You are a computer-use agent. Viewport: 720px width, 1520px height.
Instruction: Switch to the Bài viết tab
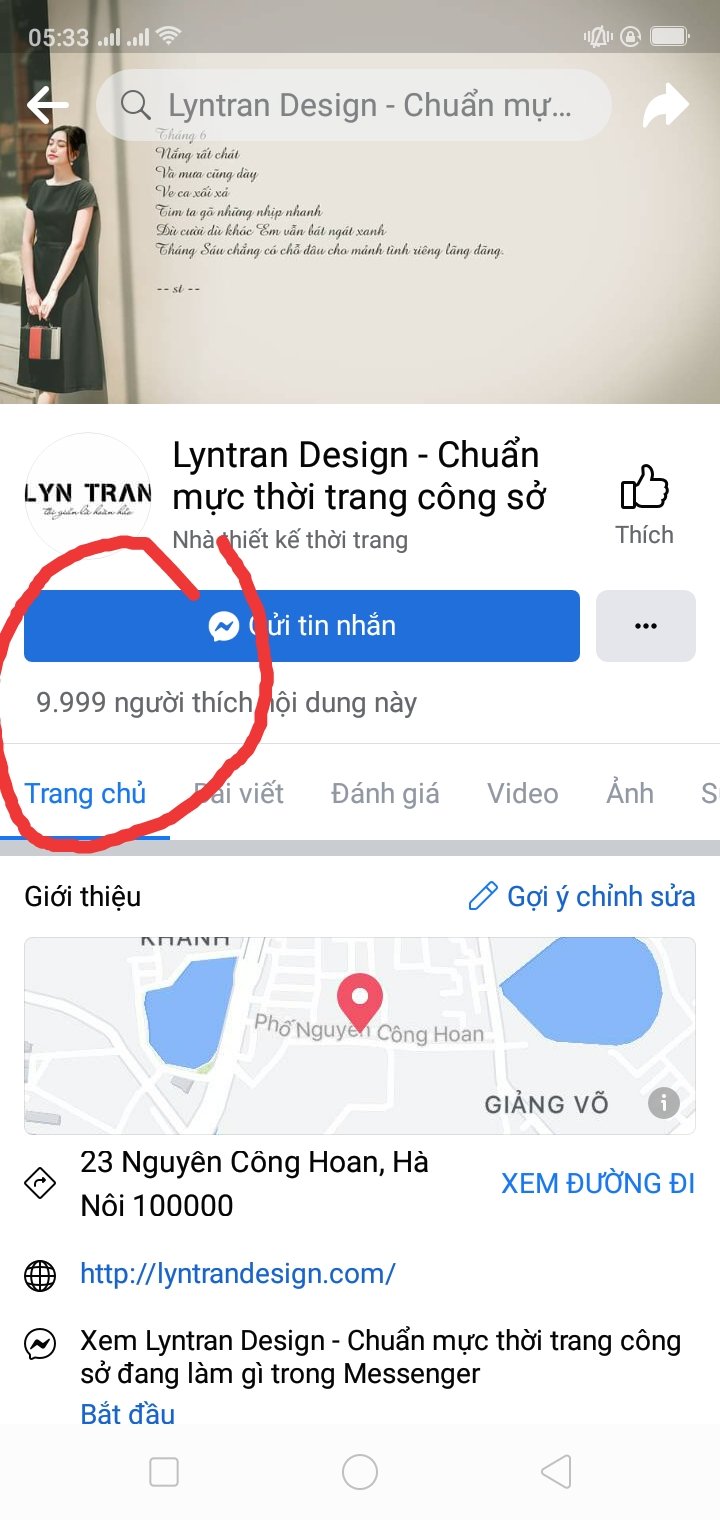tap(240, 794)
